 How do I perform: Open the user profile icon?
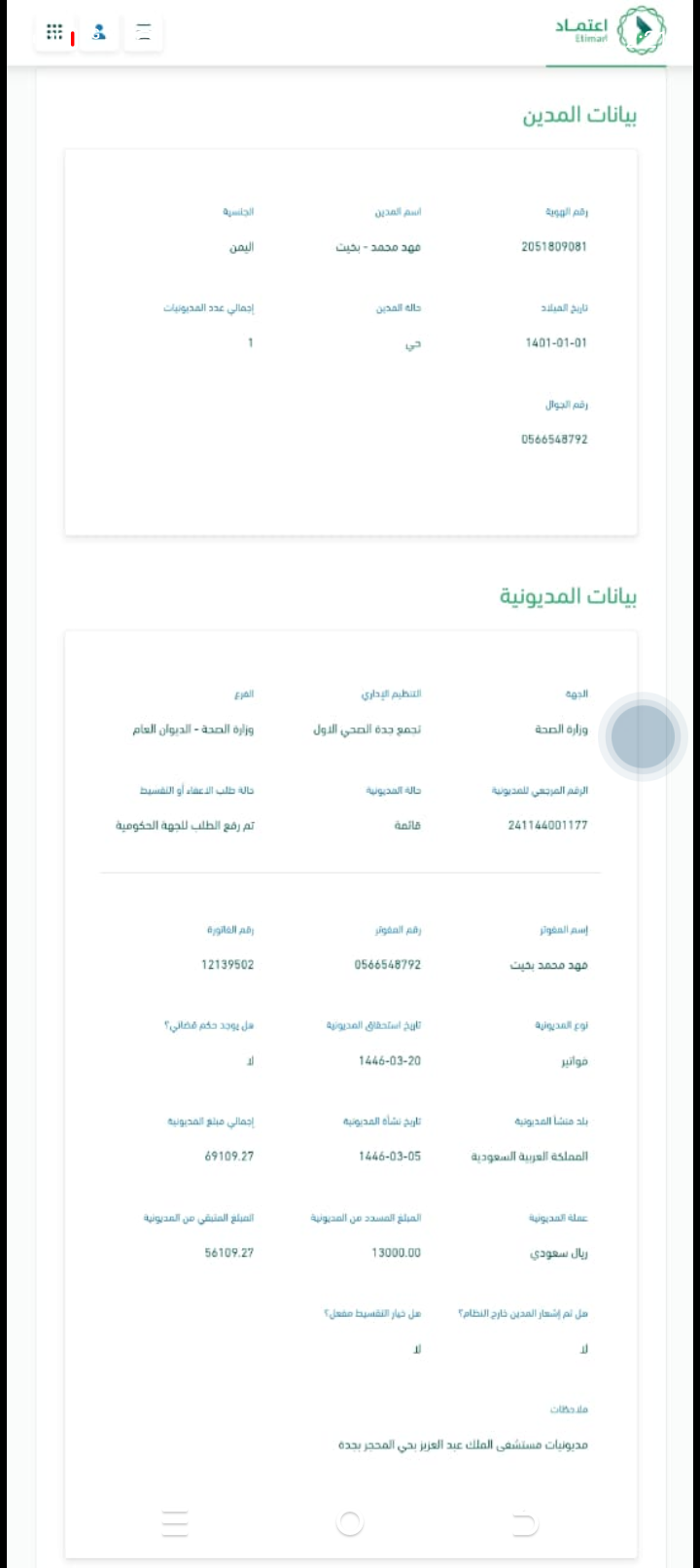(99, 32)
